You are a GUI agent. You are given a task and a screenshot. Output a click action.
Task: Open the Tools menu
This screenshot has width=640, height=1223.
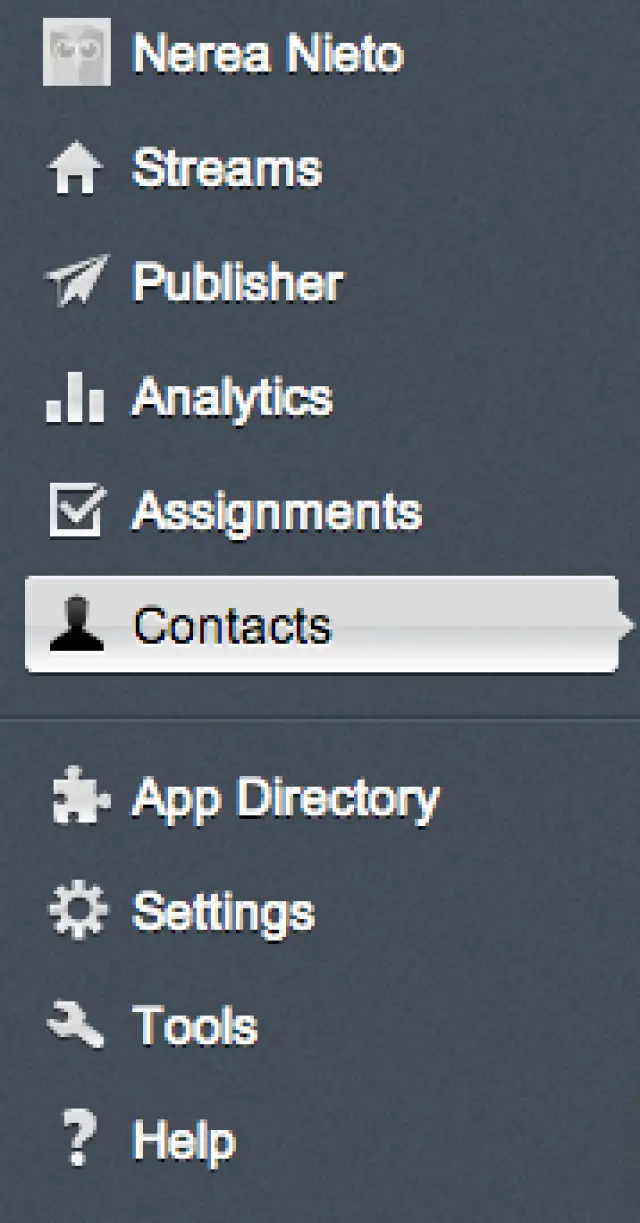(x=194, y=1026)
